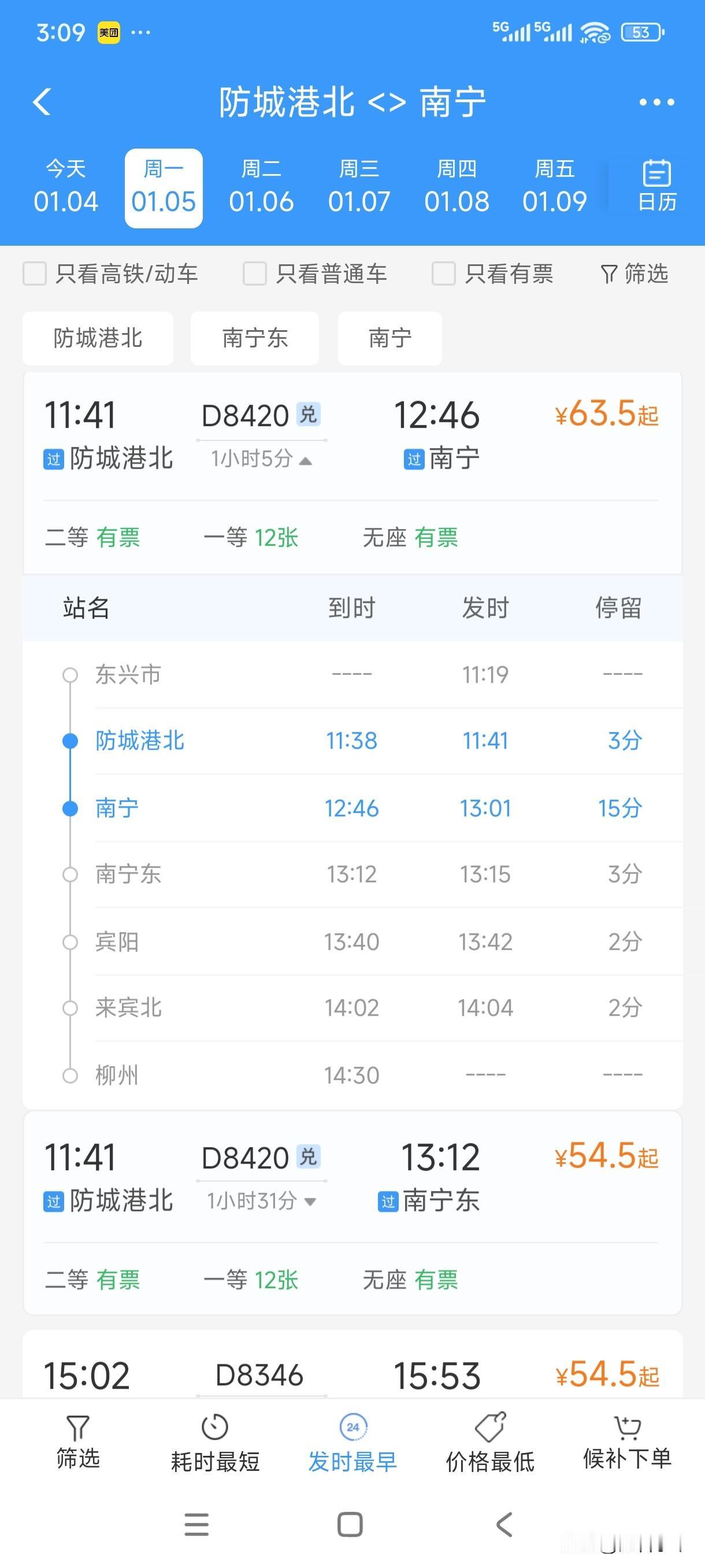Select the 南宁东 station chip
705x1568 pixels.
[254, 338]
